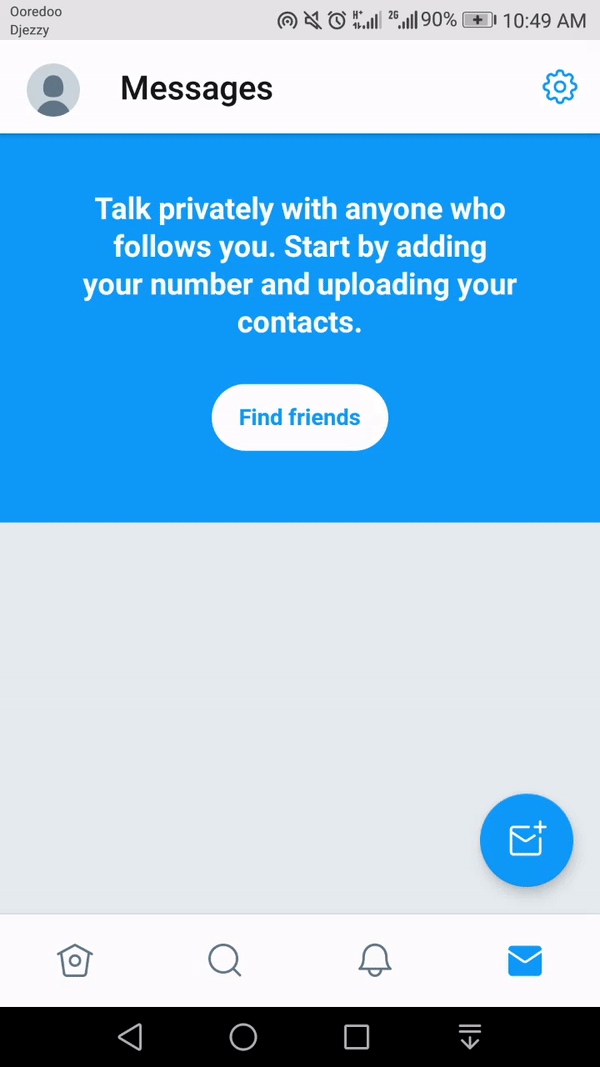Open message settings gear
The width and height of the screenshot is (600, 1067).
tap(560, 87)
